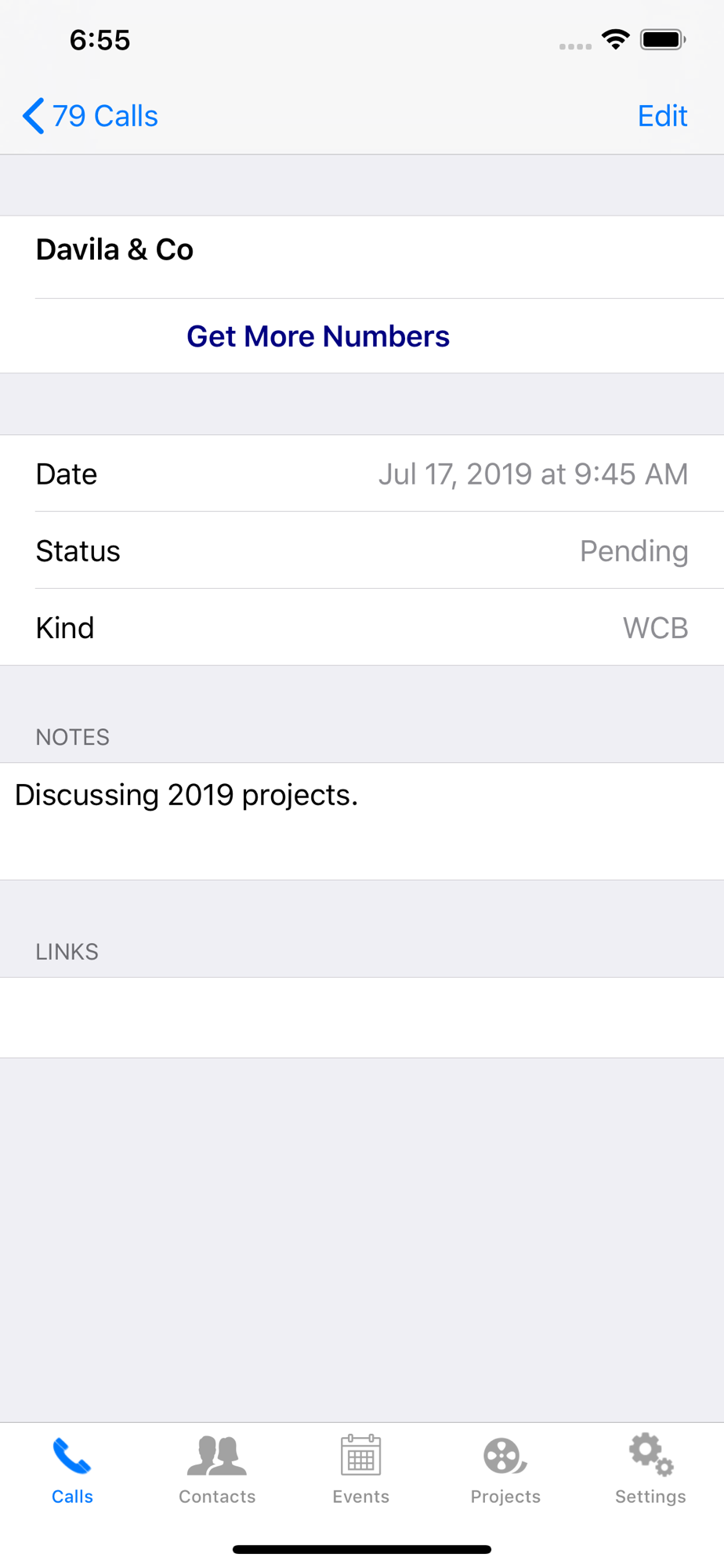Screen dimensions: 724x1568
Task: Tap Edit to modify this call
Action: click(x=662, y=116)
